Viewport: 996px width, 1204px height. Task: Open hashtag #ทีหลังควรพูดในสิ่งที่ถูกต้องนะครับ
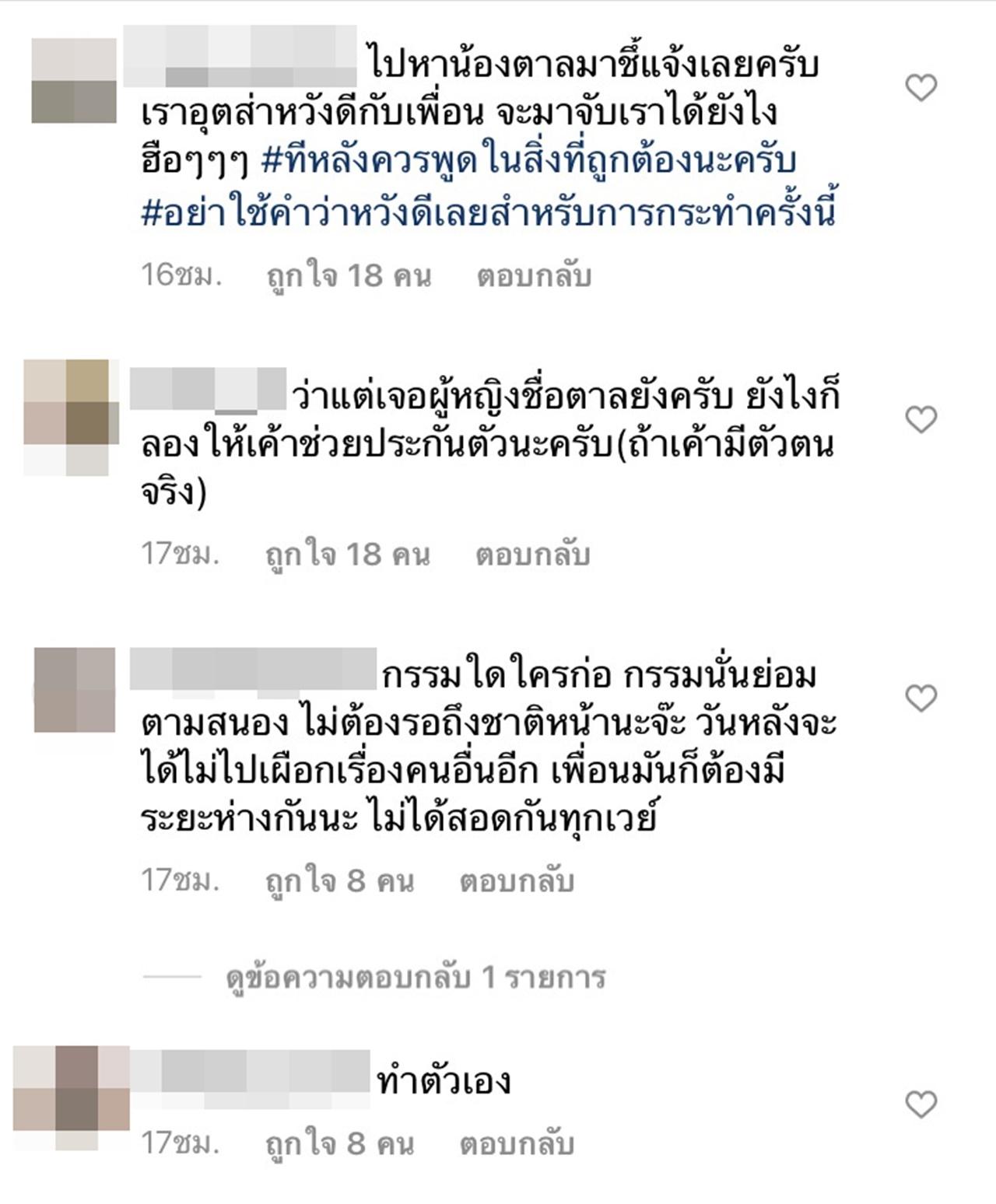tap(529, 162)
